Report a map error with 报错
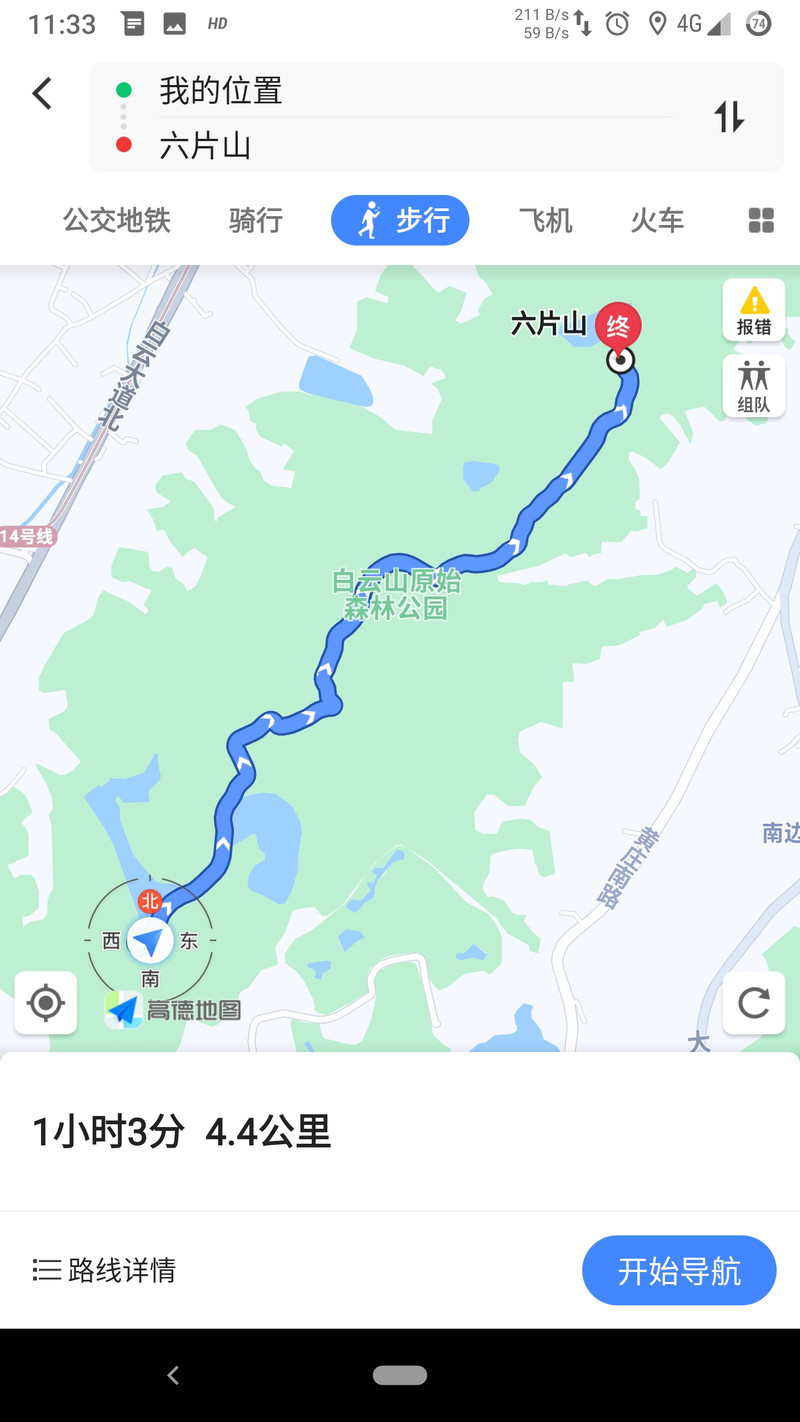Viewport: 800px width, 1422px height. [754, 310]
